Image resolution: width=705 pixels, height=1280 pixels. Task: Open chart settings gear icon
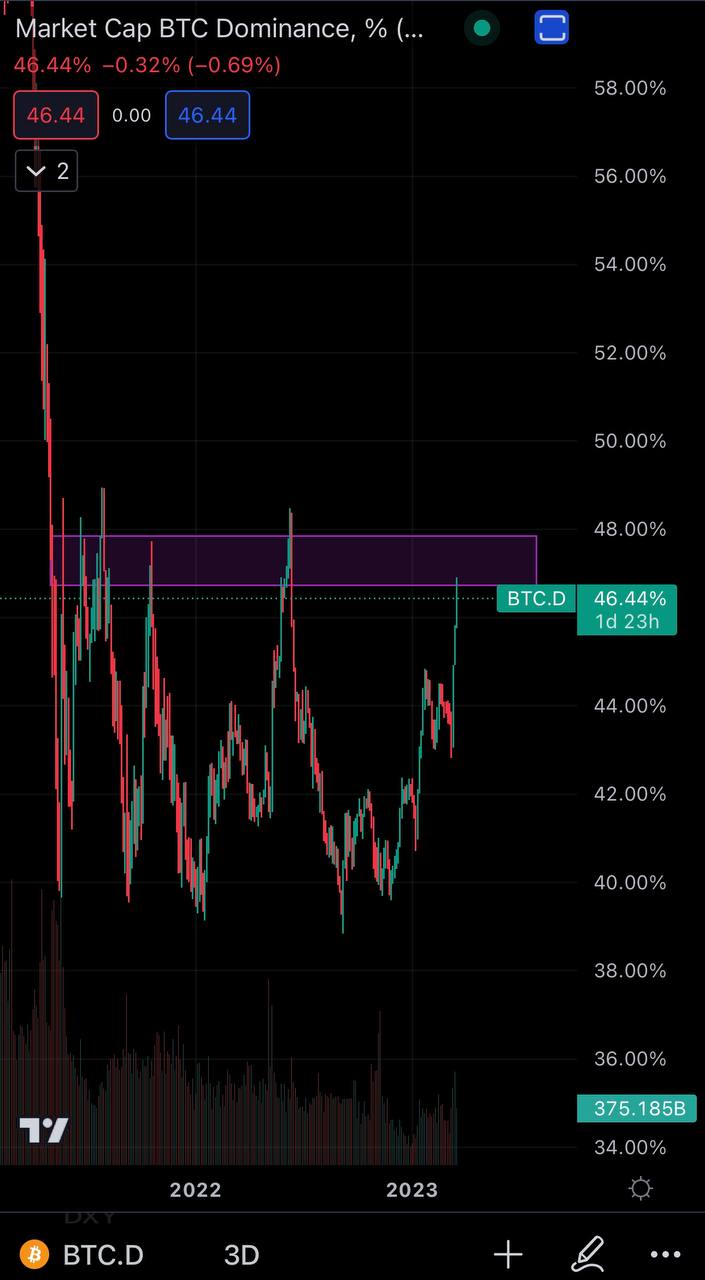641,1189
